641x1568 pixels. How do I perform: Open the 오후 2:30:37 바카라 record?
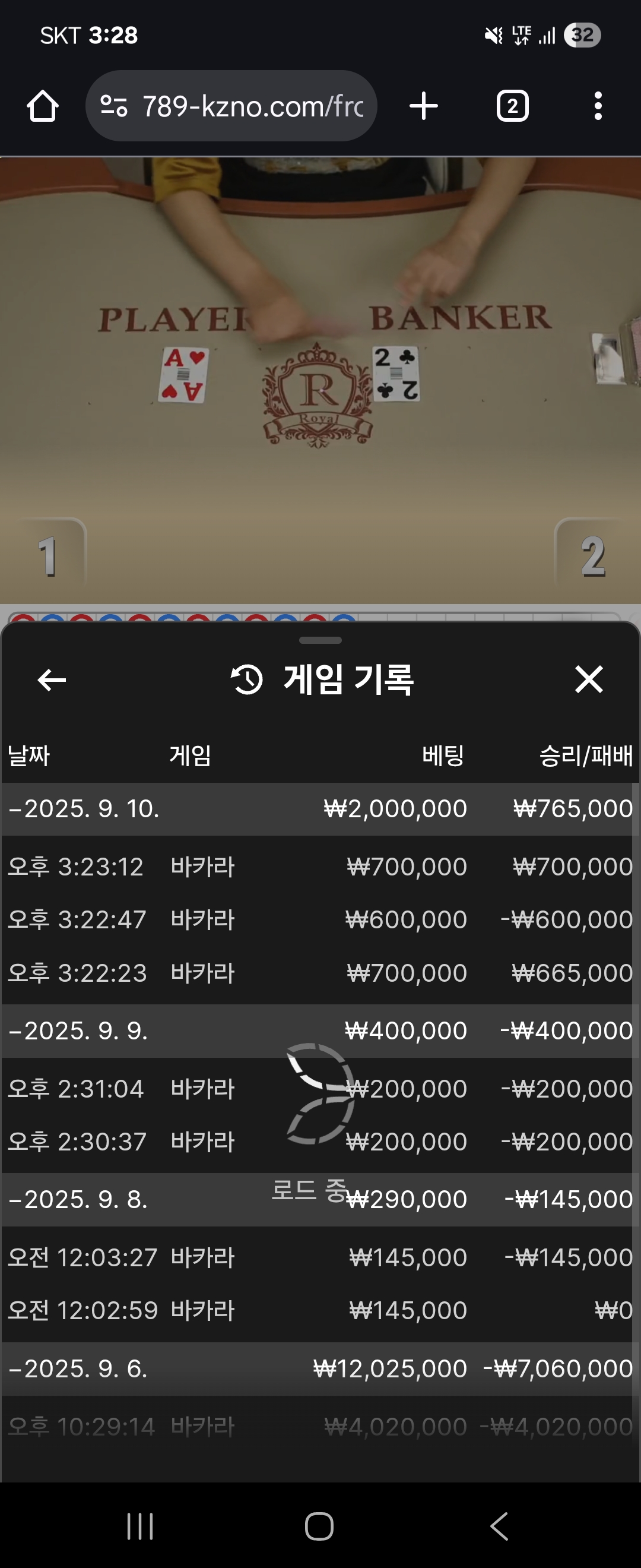click(320, 1142)
